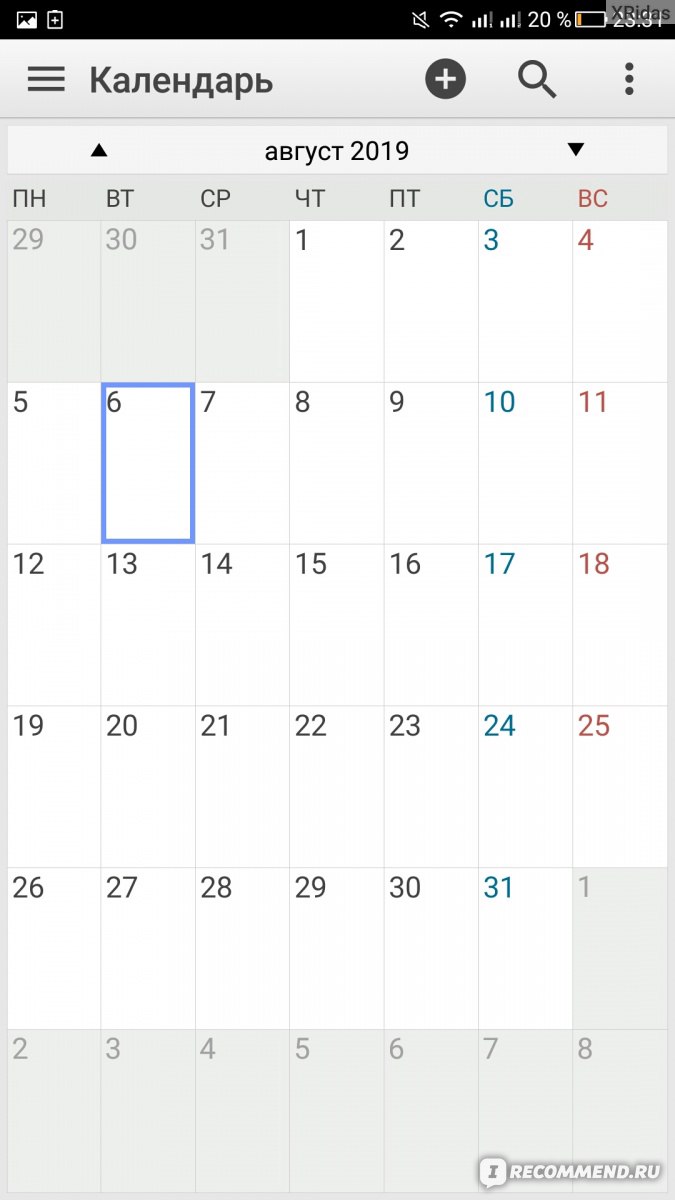Open the three-dot overflow menu

click(x=629, y=79)
